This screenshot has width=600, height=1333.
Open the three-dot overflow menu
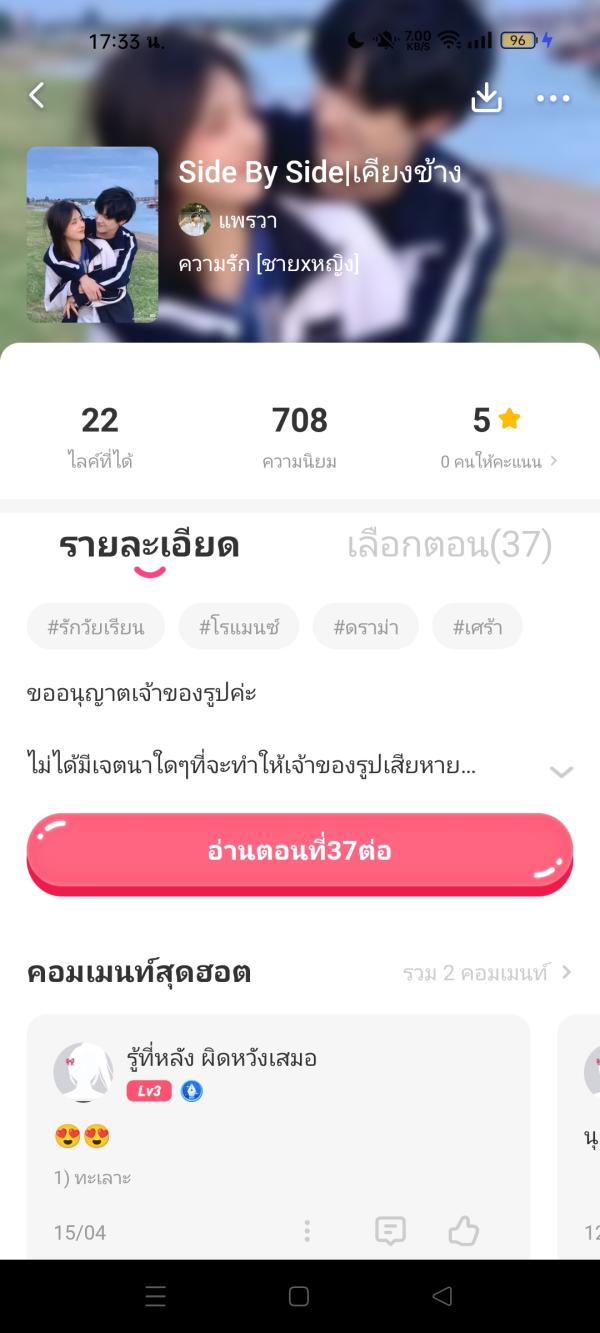[x=553, y=98]
